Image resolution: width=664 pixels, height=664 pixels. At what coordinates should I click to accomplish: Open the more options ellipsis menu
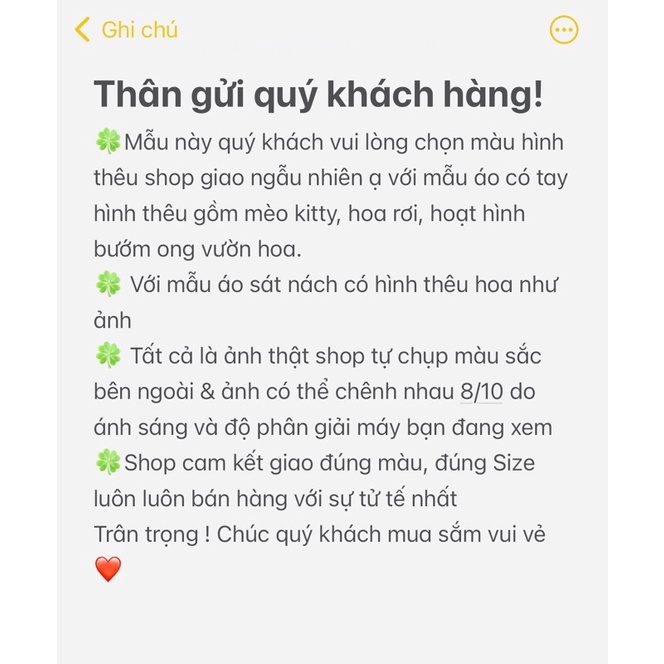pyautogui.click(x=564, y=30)
